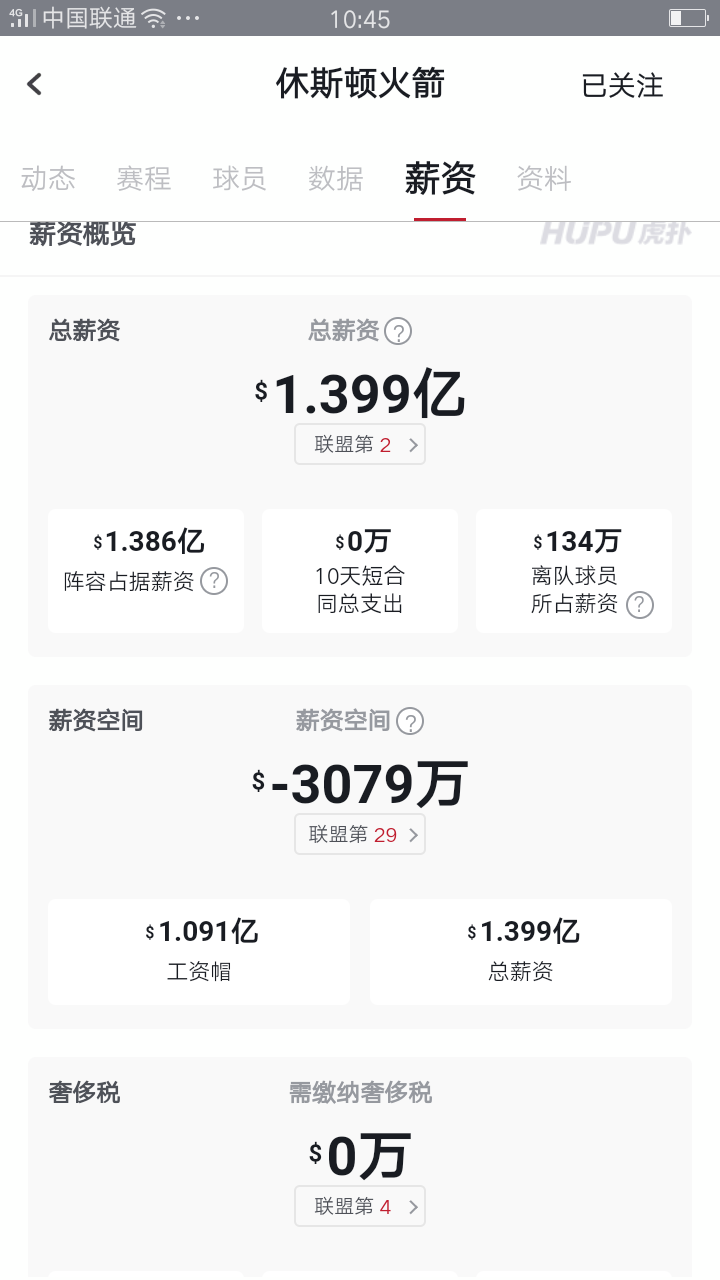Tap the 已关注 following button
The width and height of the screenshot is (720, 1280).
(622, 86)
